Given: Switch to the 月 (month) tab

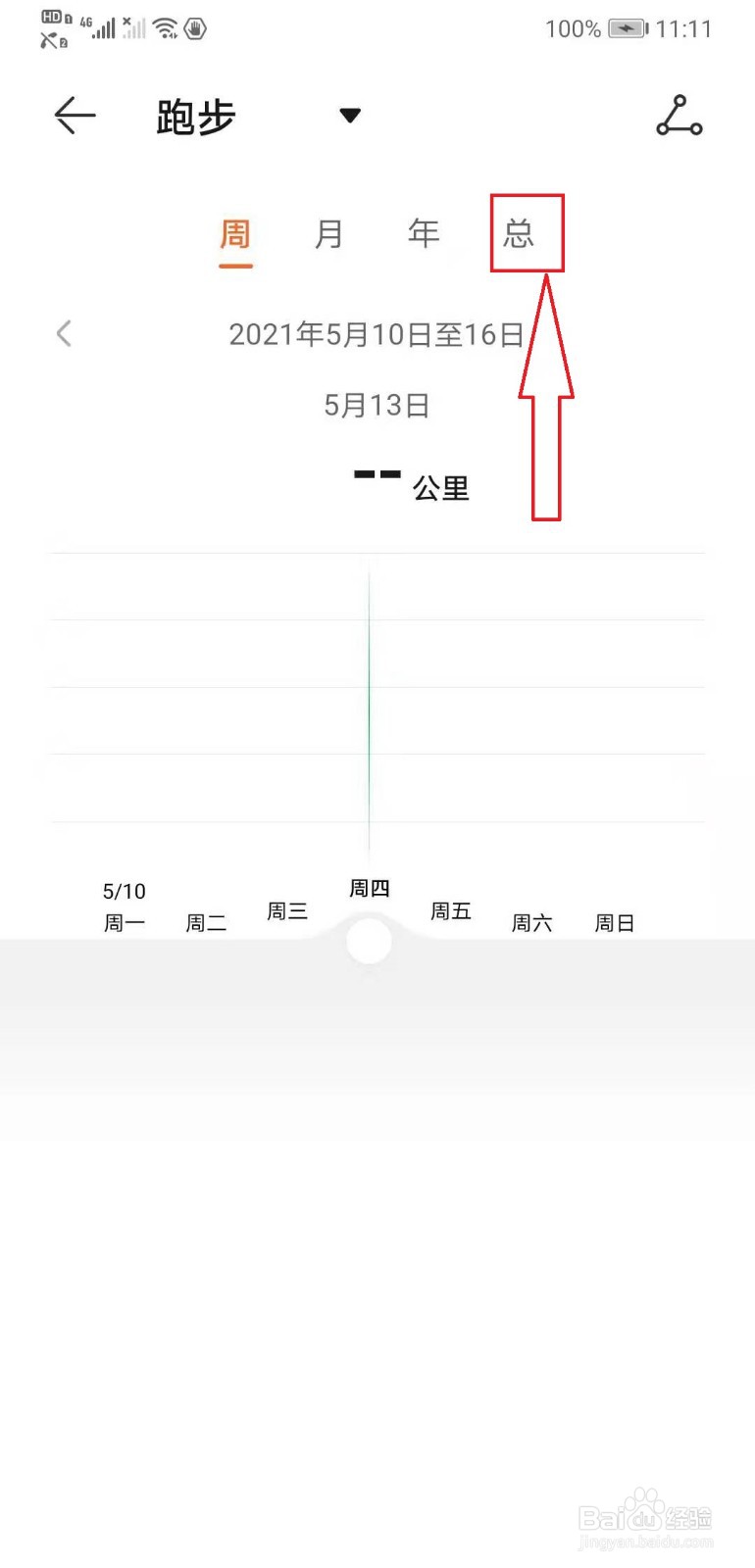Looking at the screenshot, I should click(x=328, y=233).
